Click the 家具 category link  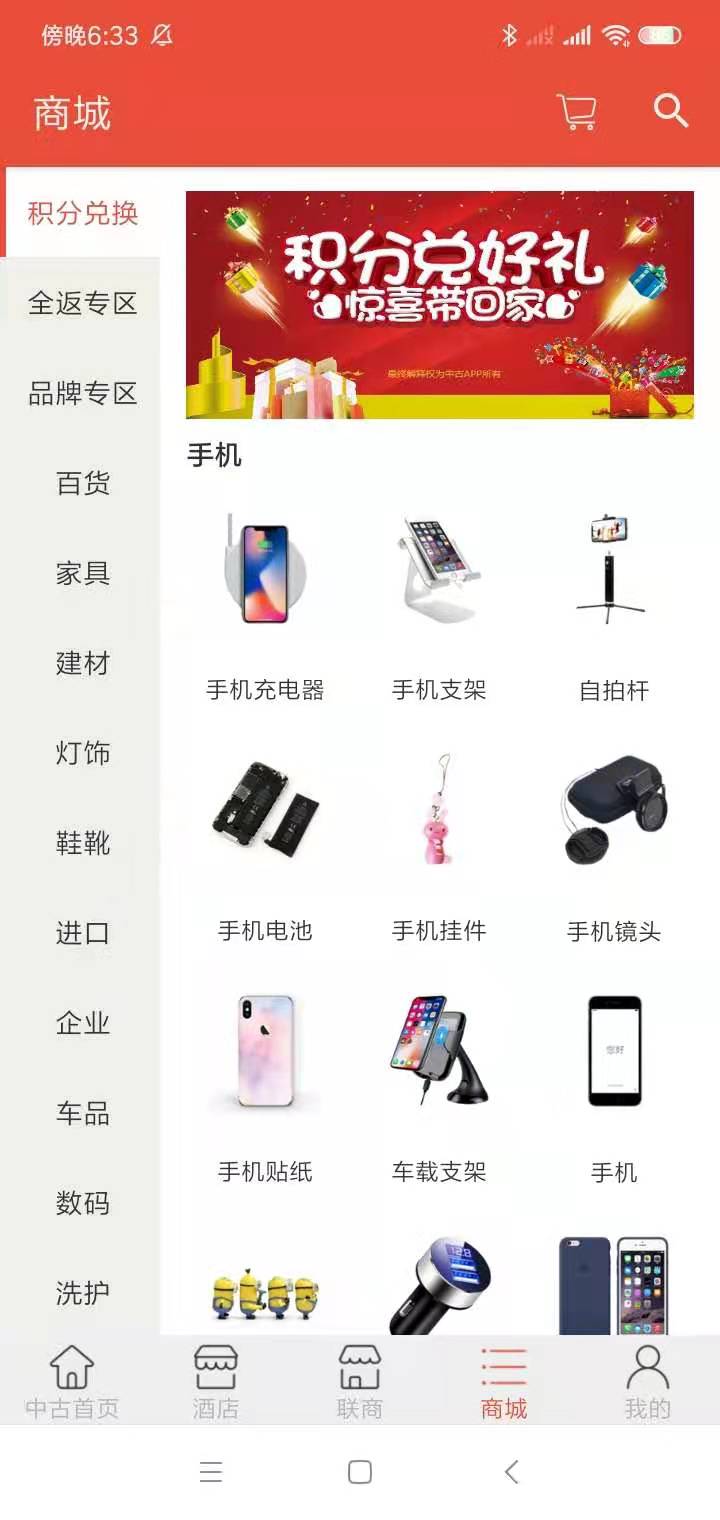coord(82,574)
